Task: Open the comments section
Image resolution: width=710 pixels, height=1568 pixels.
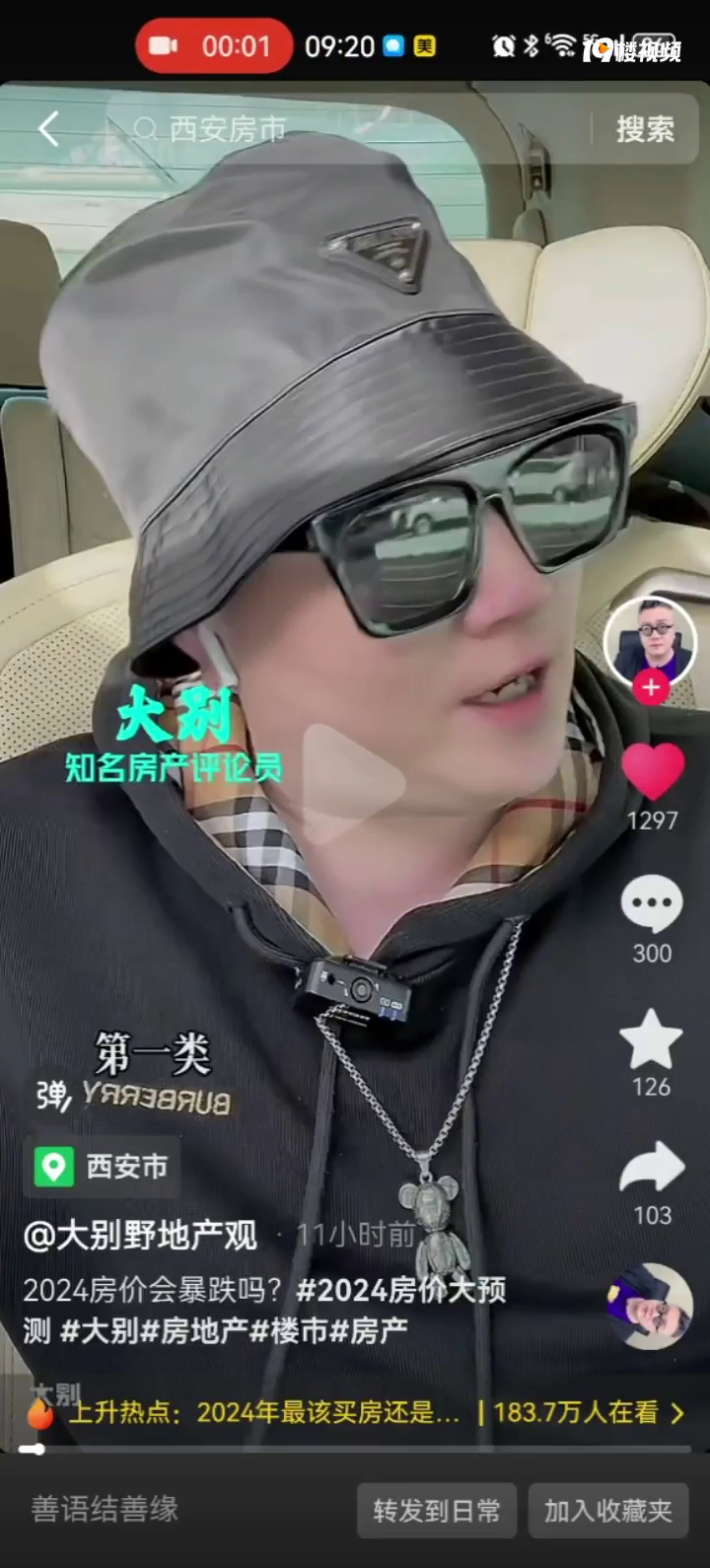Action: (x=652, y=903)
